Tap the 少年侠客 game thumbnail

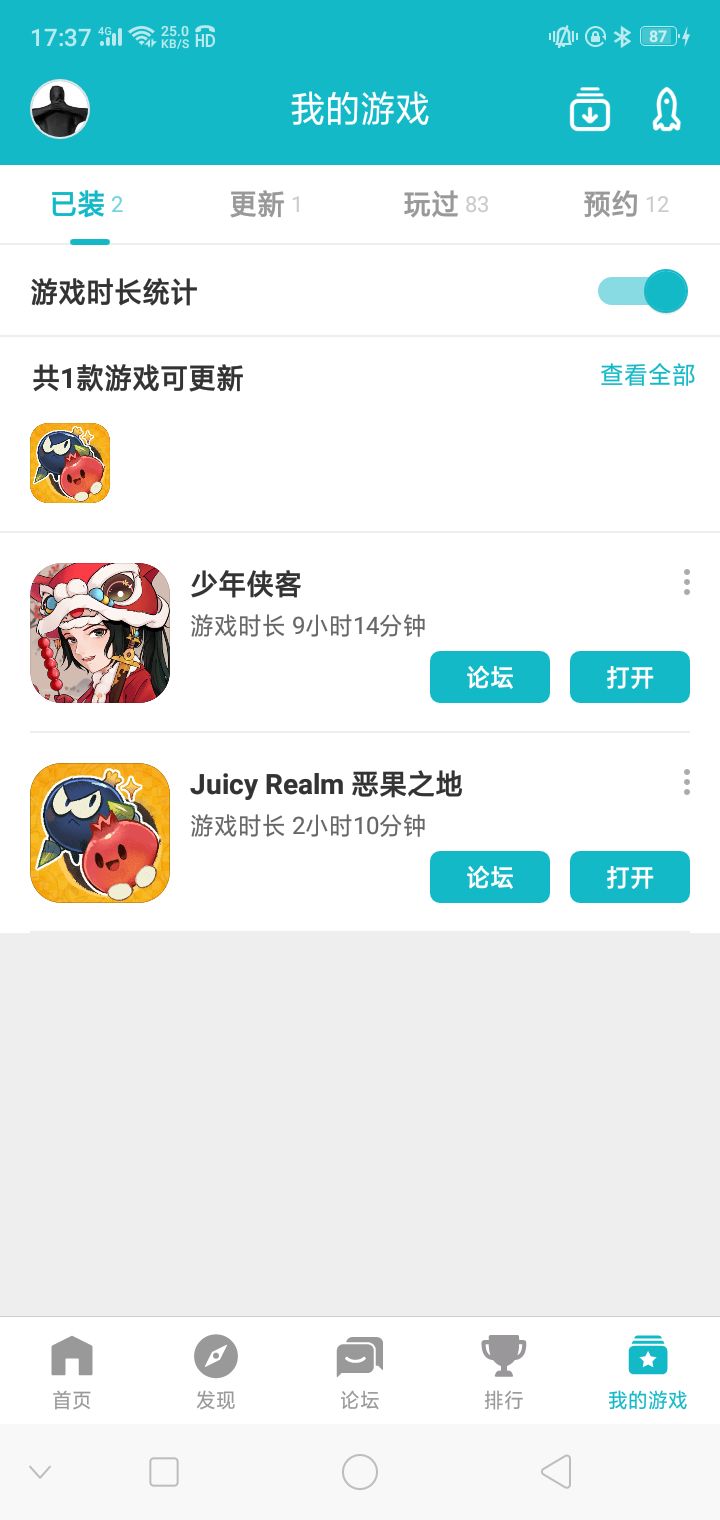(x=99, y=632)
